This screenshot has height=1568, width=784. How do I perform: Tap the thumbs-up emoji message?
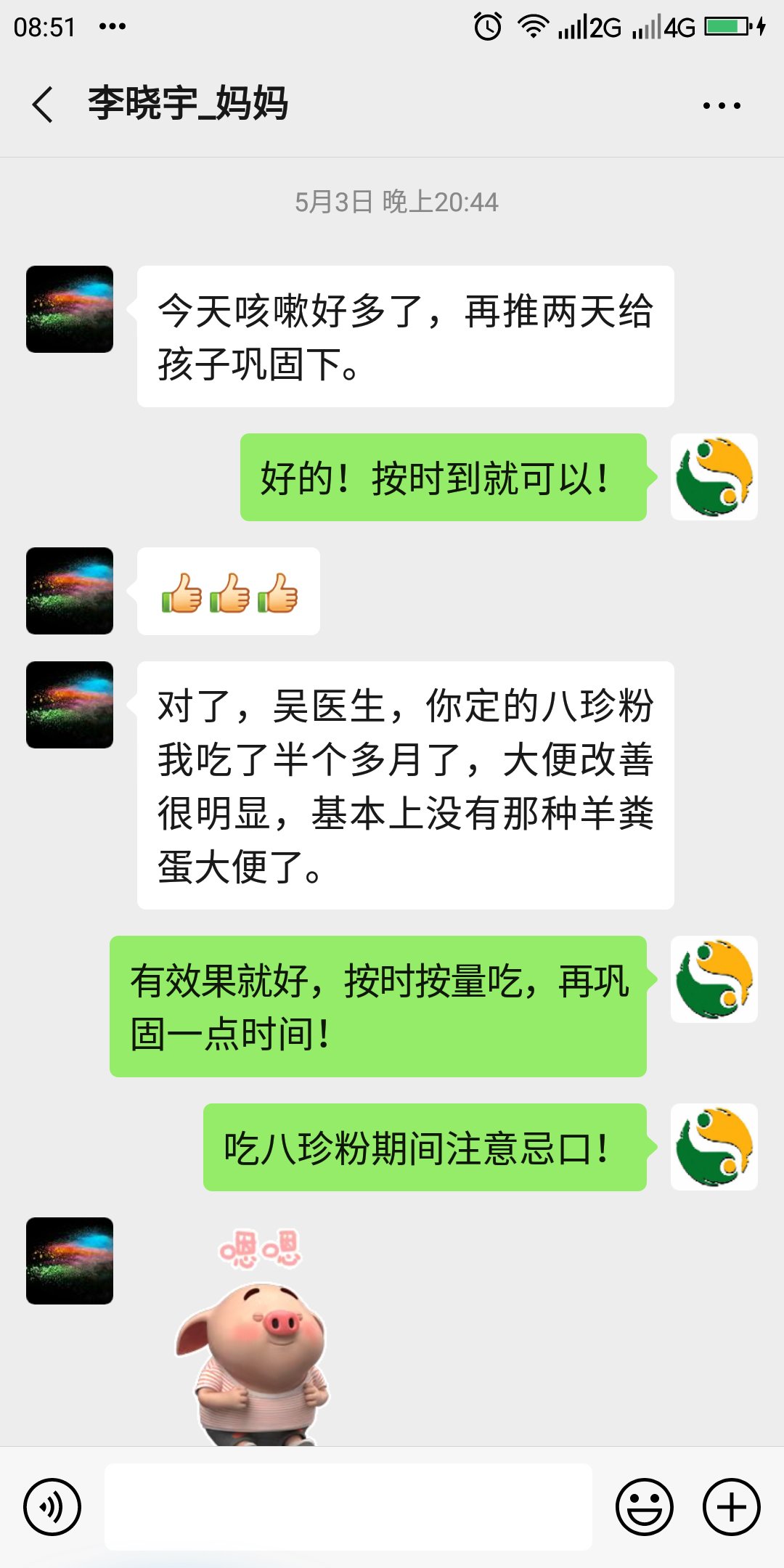click(227, 592)
